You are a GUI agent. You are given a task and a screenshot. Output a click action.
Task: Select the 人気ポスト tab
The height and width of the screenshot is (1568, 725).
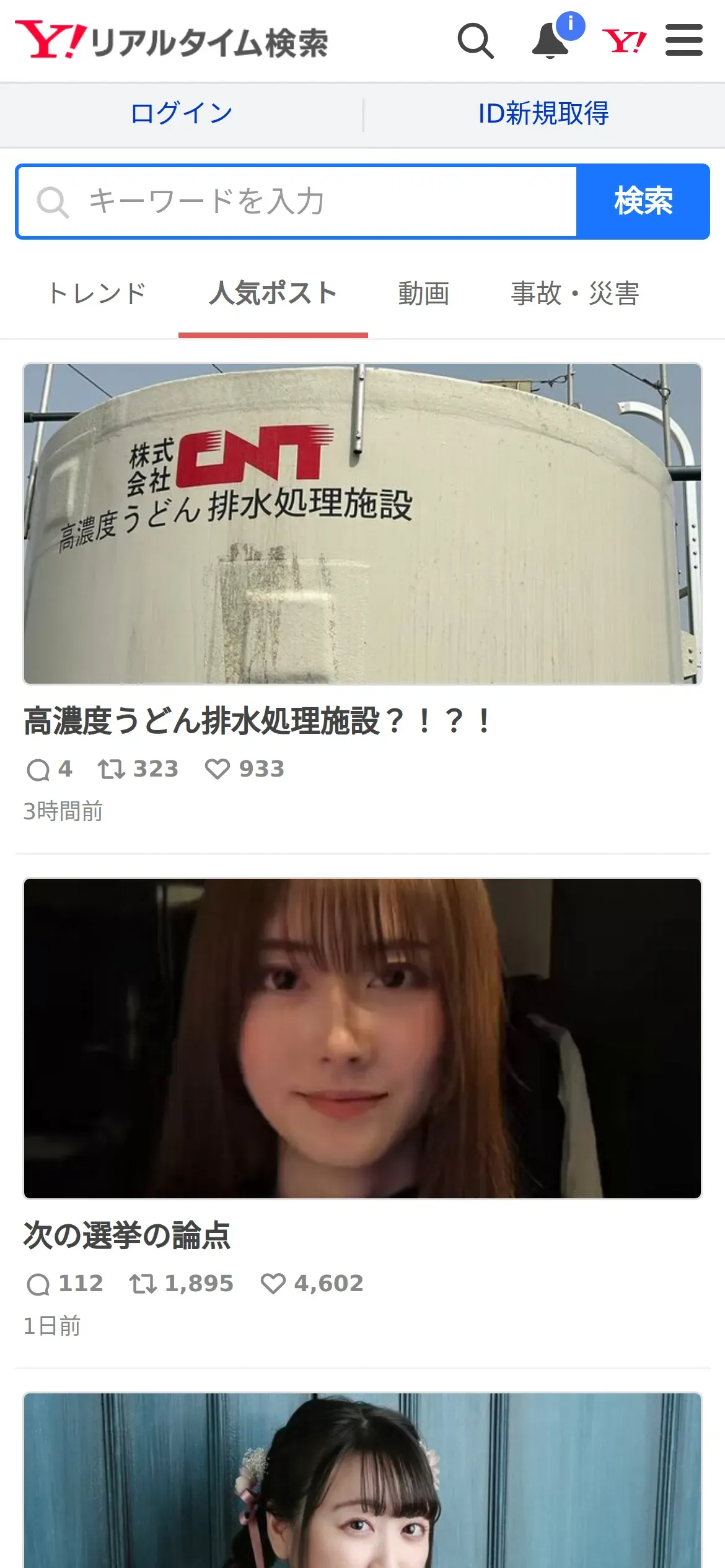[273, 294]
